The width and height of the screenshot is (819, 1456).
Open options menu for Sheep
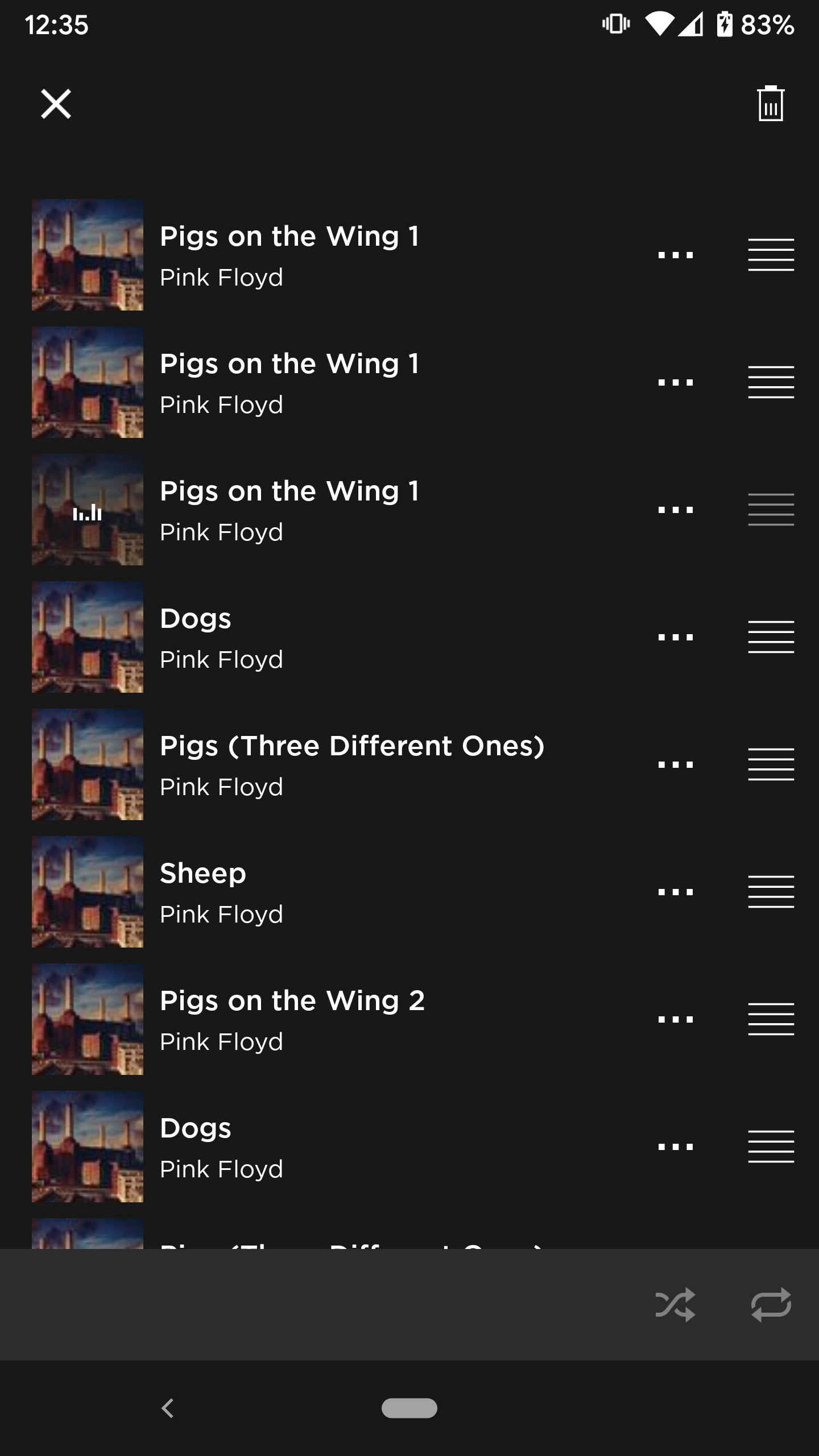pyautogui.click(x=675, y=892)
